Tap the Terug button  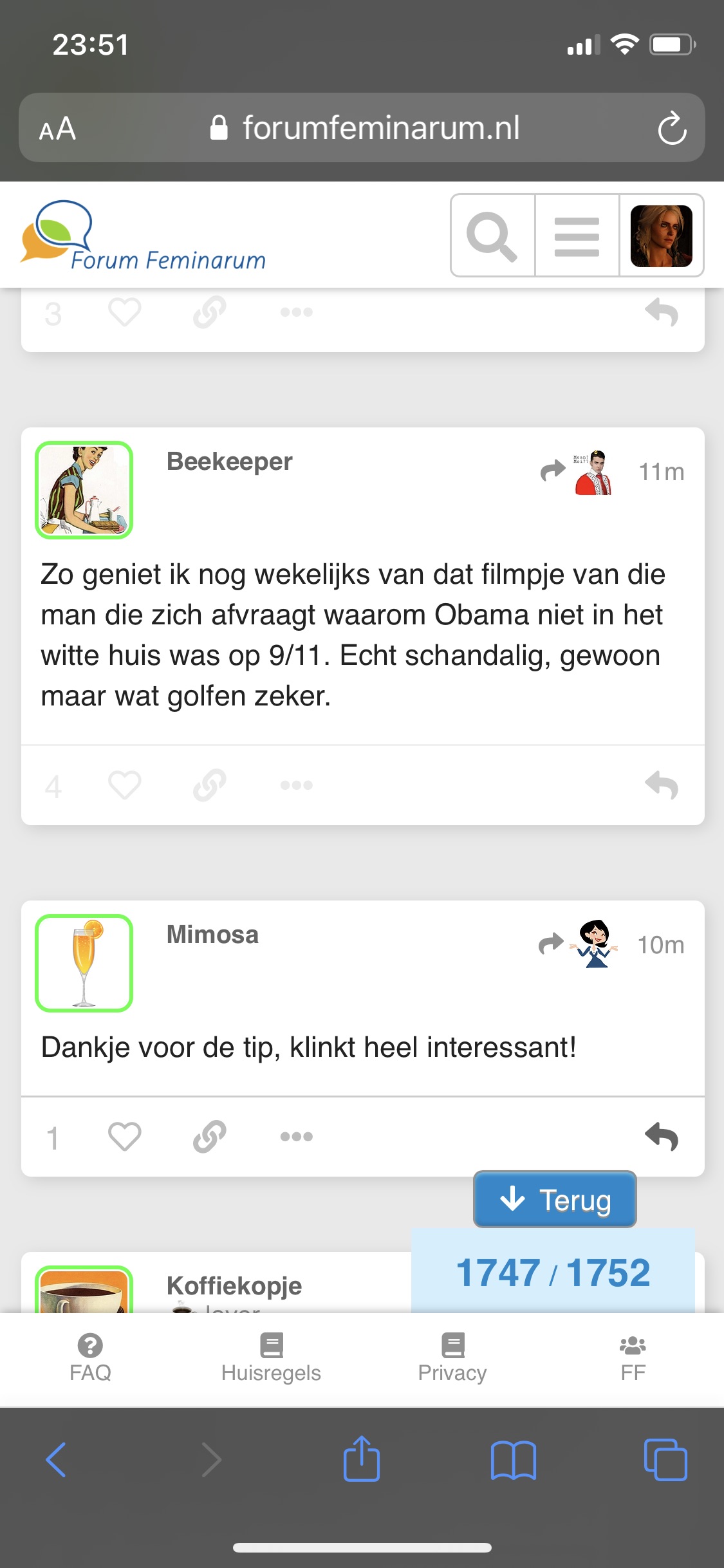[555, 1199]
